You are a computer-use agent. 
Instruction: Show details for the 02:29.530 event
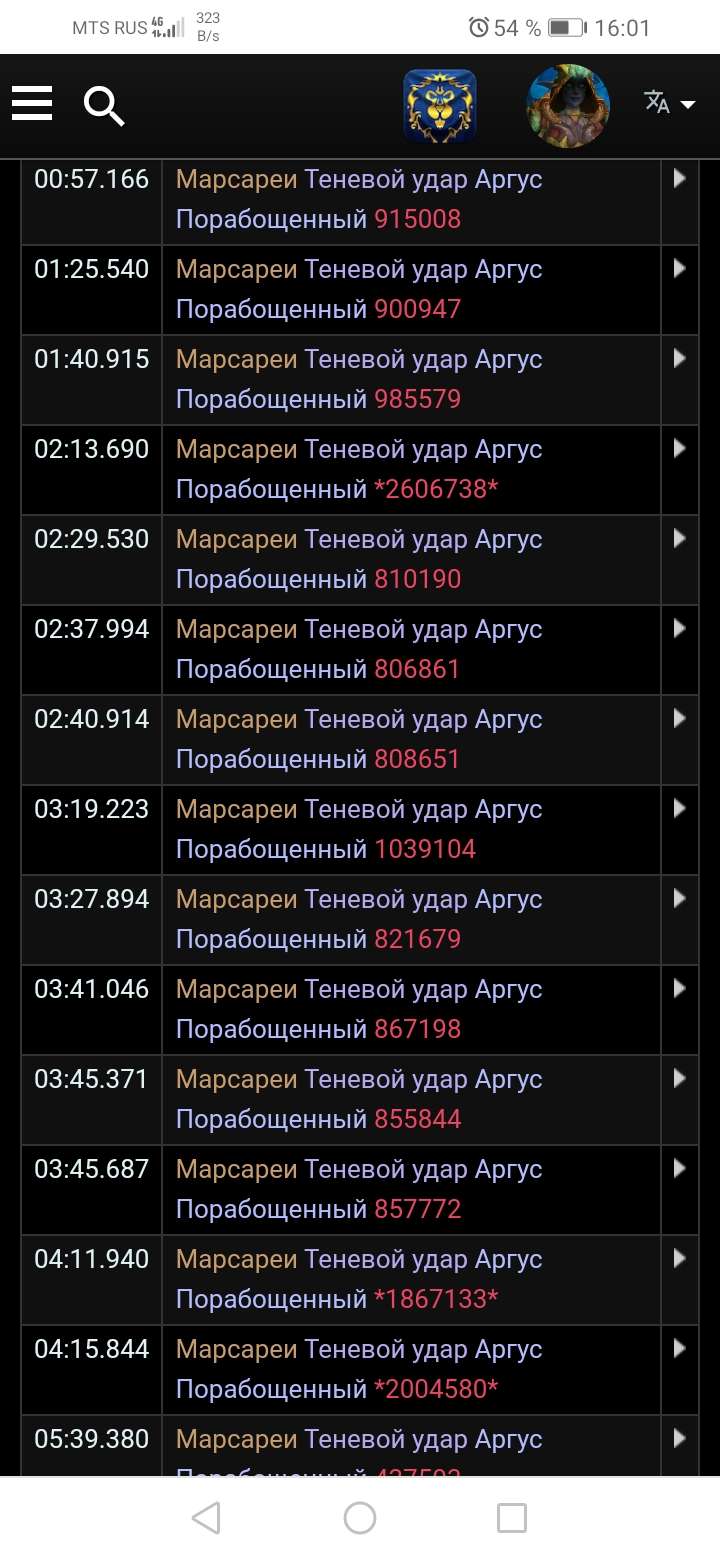(x=679, y=539)
